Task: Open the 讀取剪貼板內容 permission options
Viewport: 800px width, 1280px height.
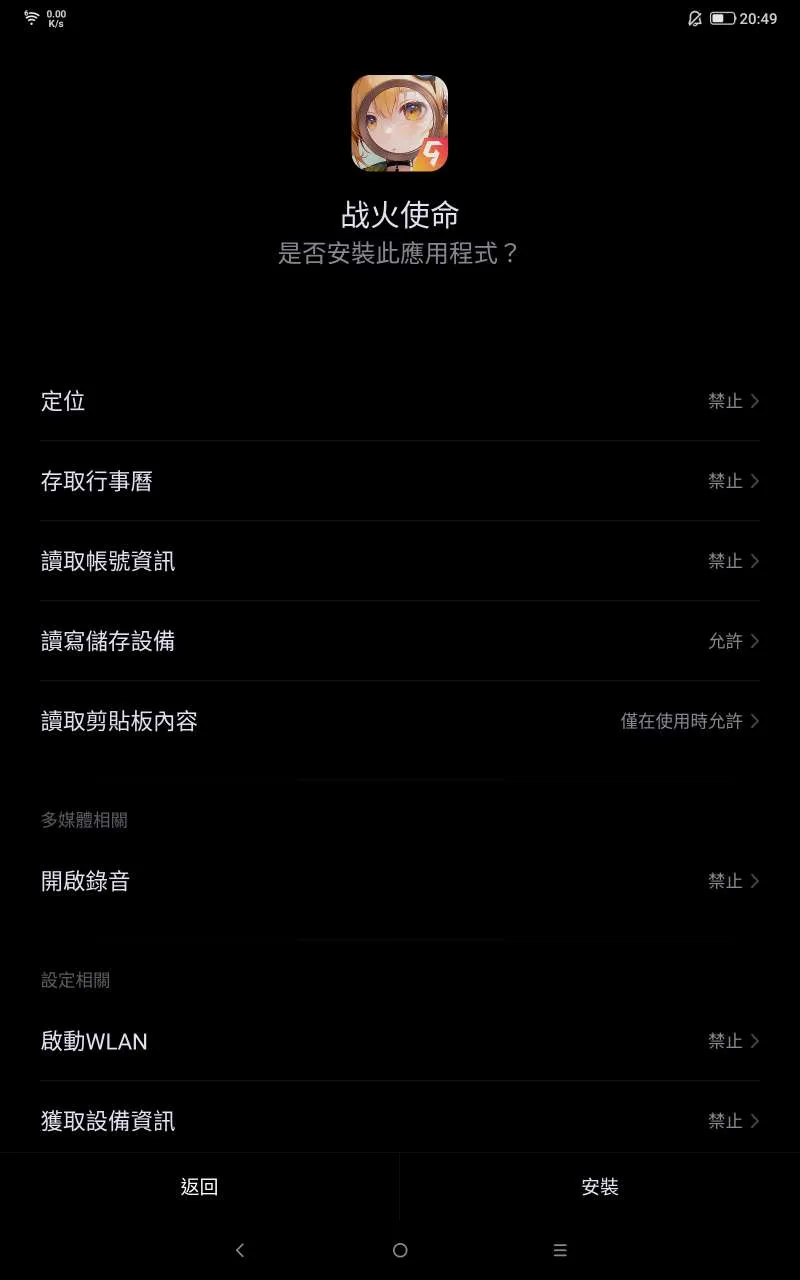Action: (400, 721)
